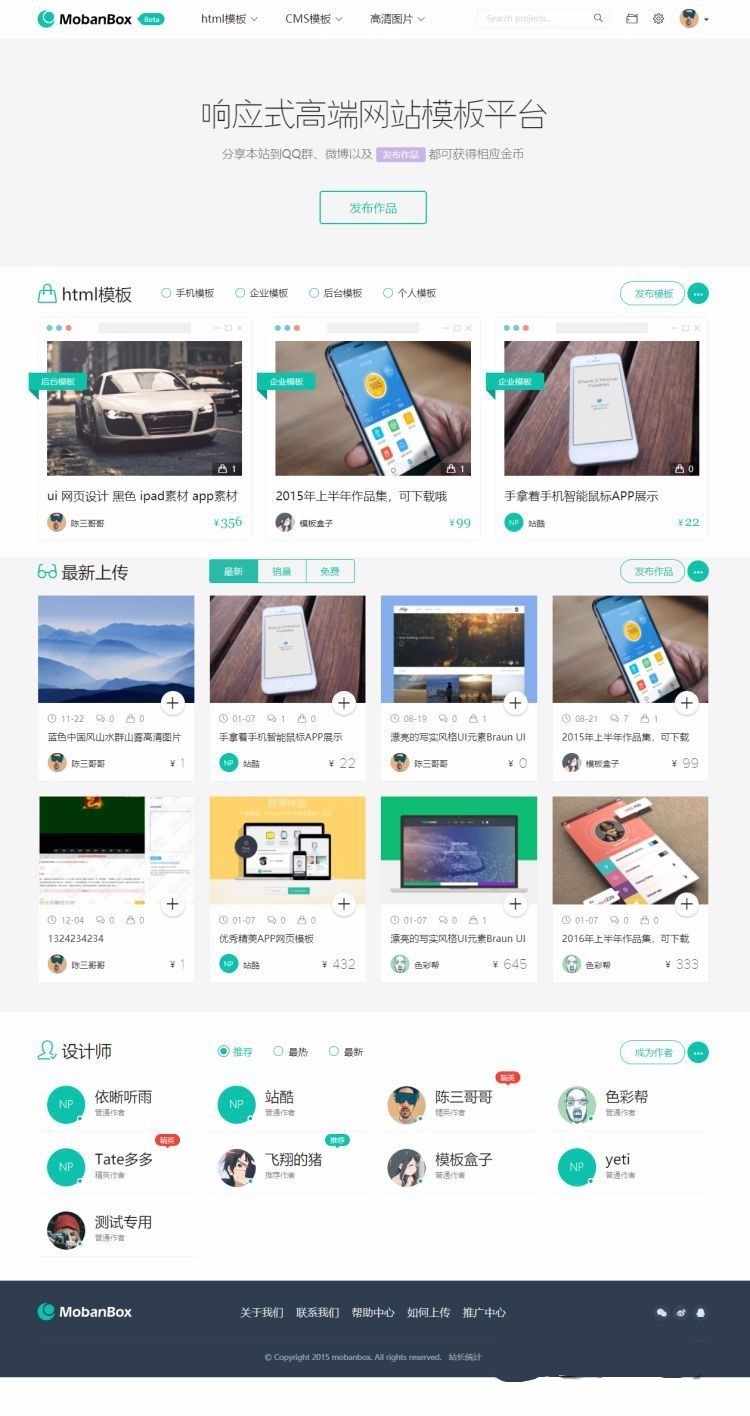Open the settings gear icon
Screen dimensions: 750x1416
click(x=658, y=18)
